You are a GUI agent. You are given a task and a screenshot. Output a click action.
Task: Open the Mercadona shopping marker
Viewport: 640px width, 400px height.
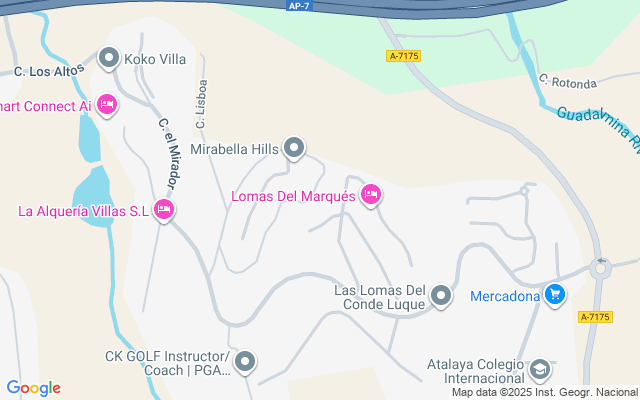[x=556, y=294]
